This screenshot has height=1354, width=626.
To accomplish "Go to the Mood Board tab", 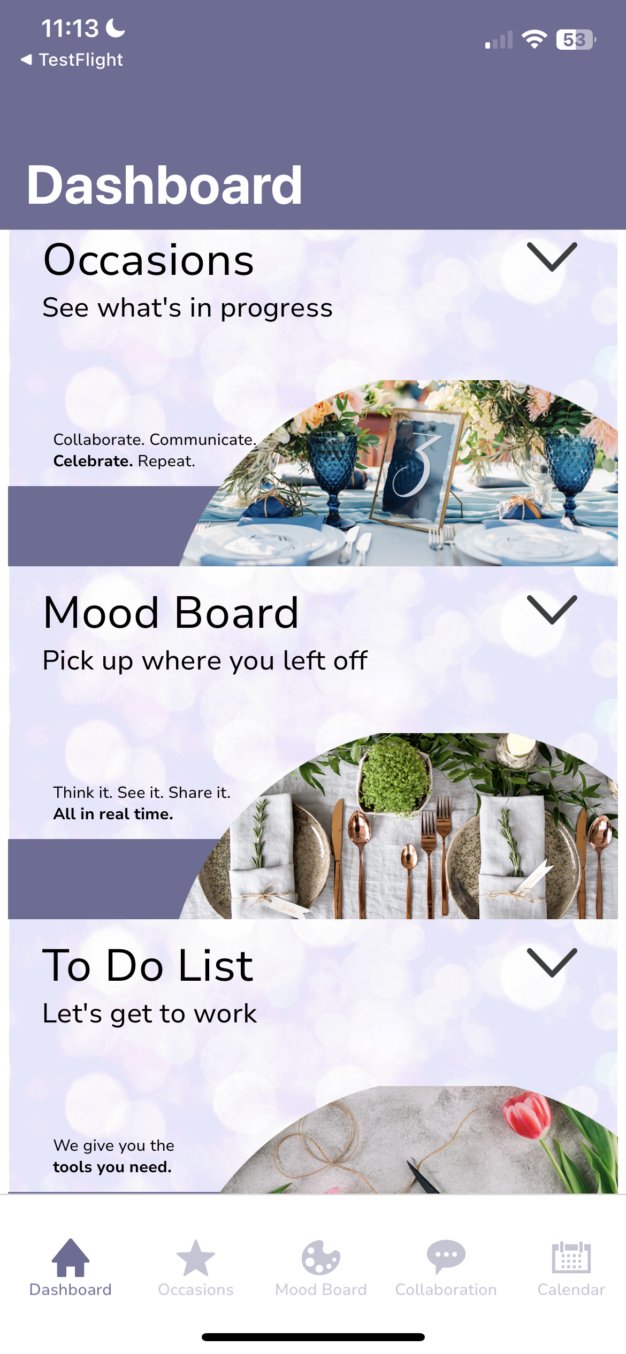I will 321,1268.
